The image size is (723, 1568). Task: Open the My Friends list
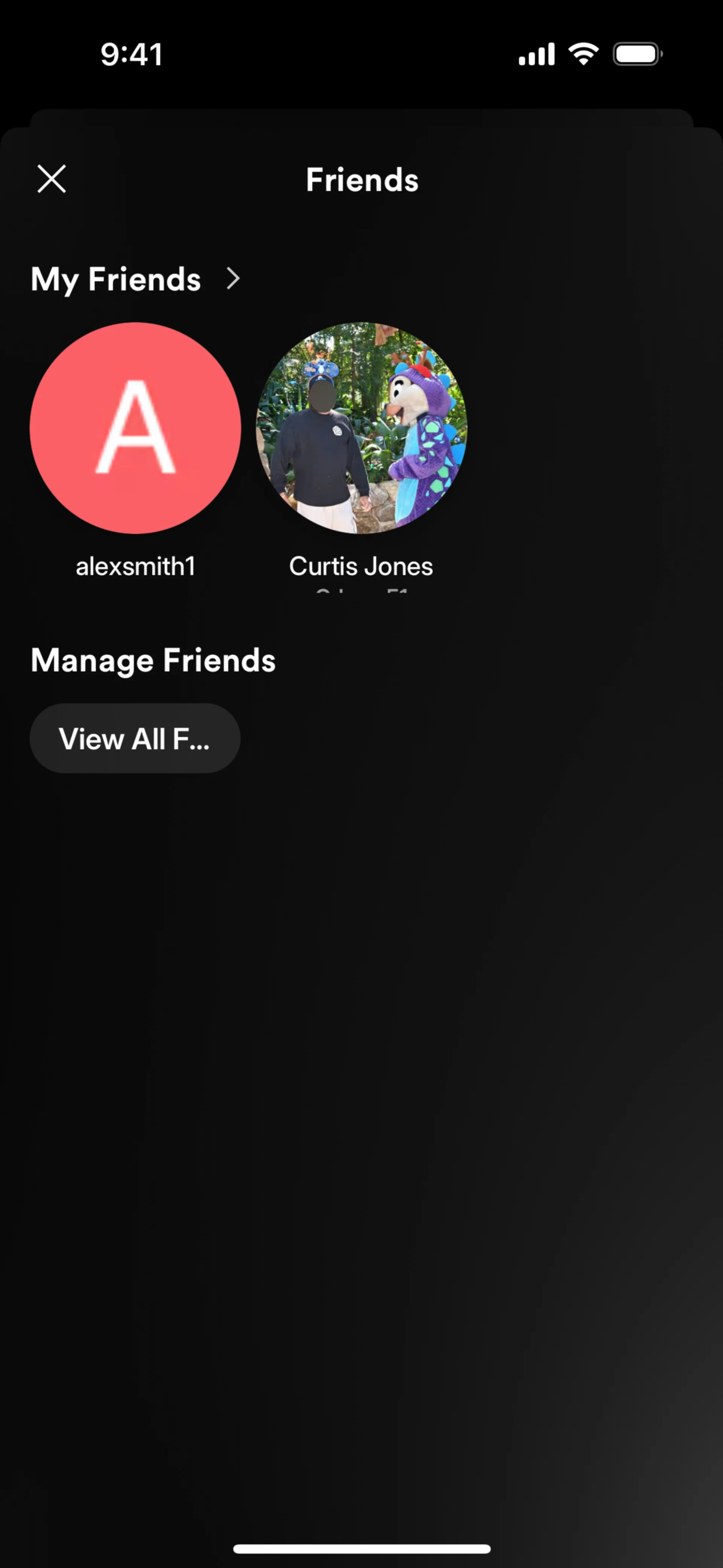pos(136,280)
